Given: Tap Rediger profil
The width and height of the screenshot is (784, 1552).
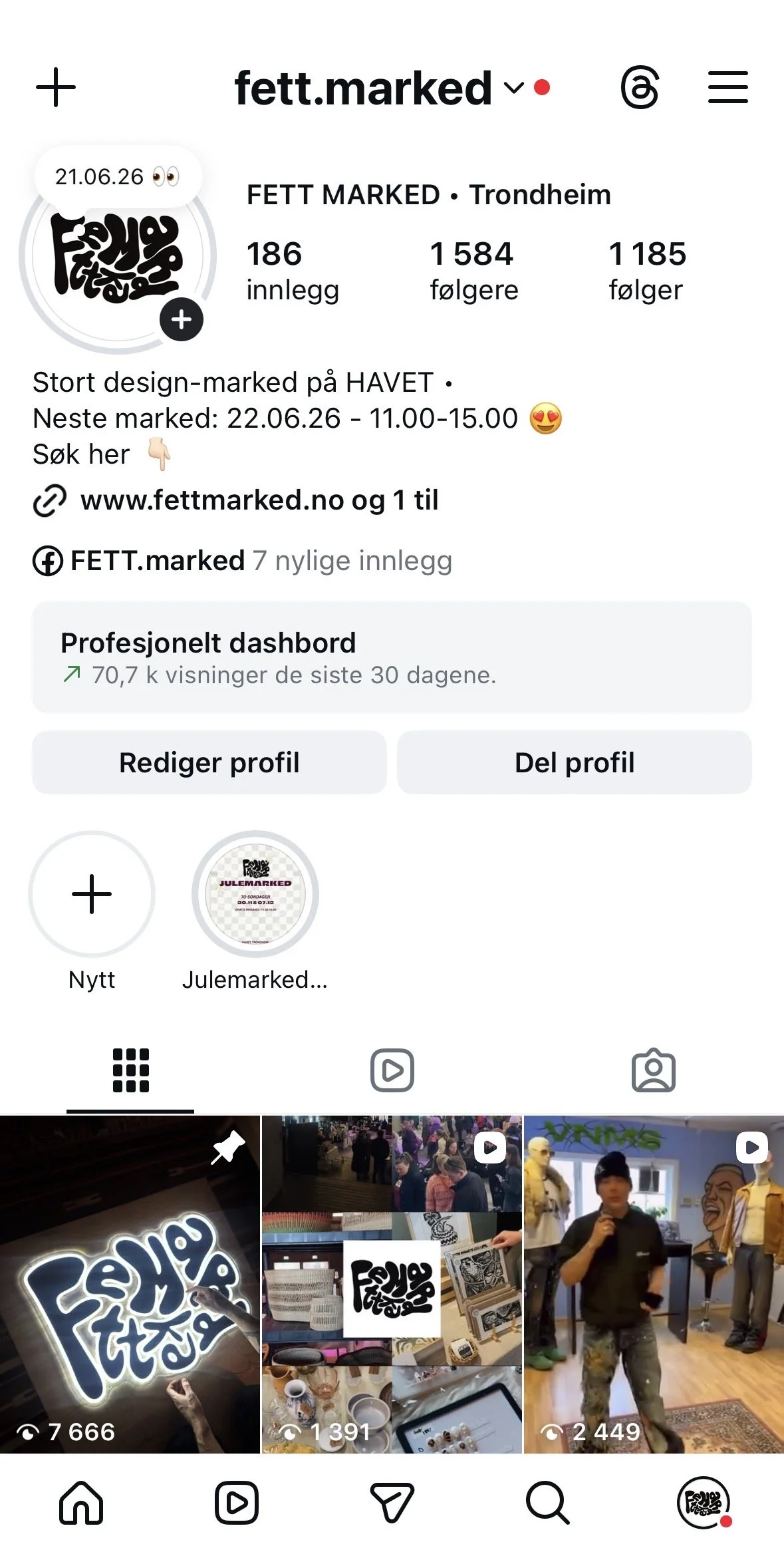Looking at the screenshot, I should pyautogui.click(x=209, y=762).
